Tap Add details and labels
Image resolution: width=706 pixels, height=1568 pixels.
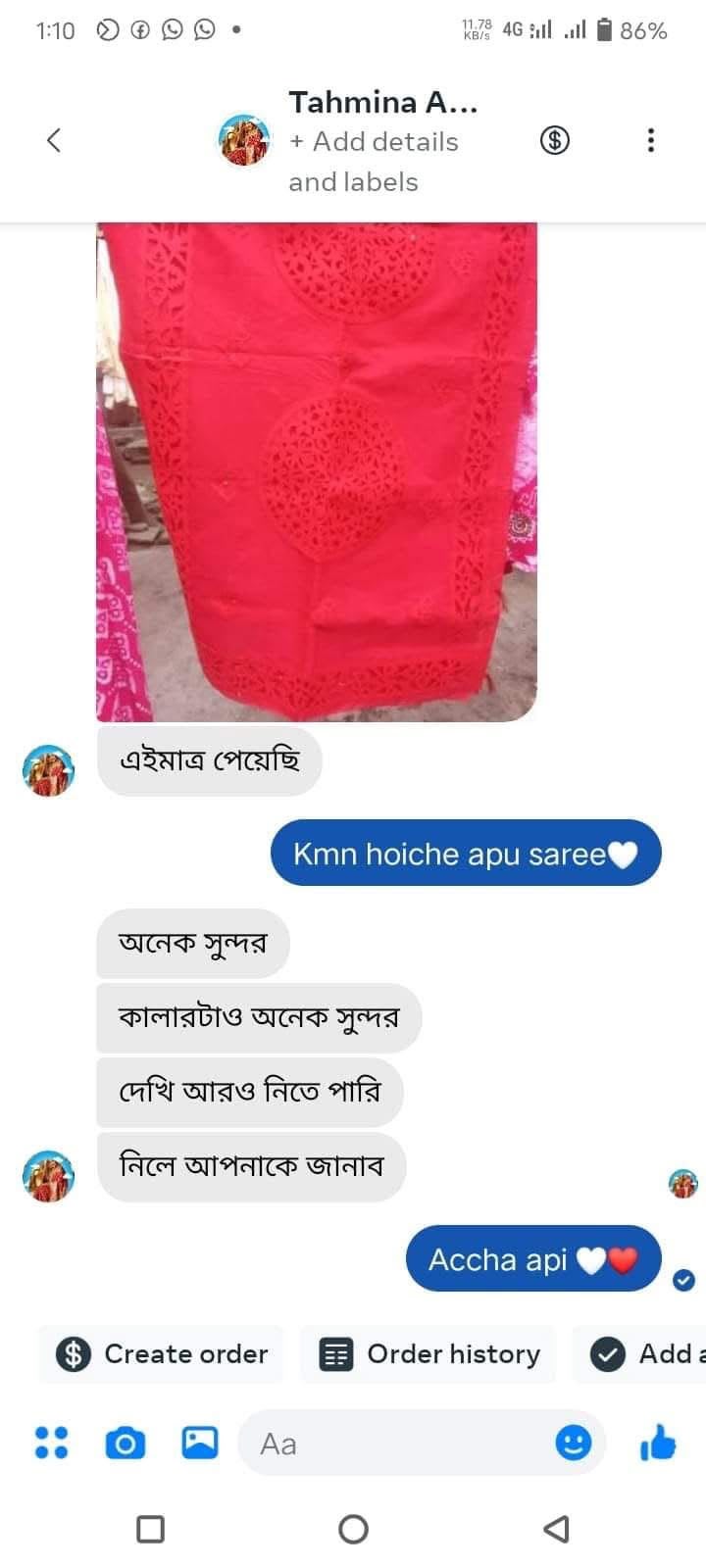pyautogui.click(x=374, y=162)
